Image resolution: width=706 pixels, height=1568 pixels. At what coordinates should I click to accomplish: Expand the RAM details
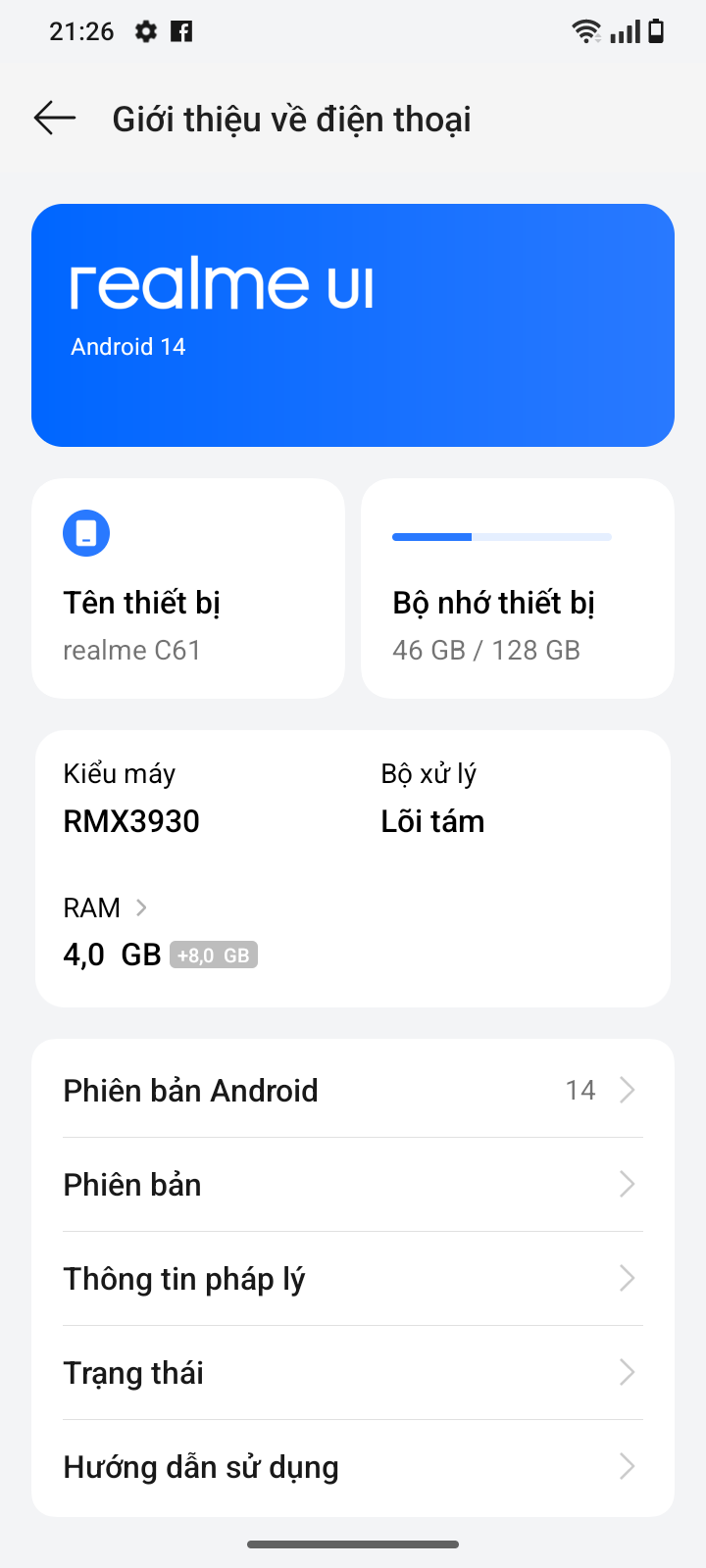[106, 908]
